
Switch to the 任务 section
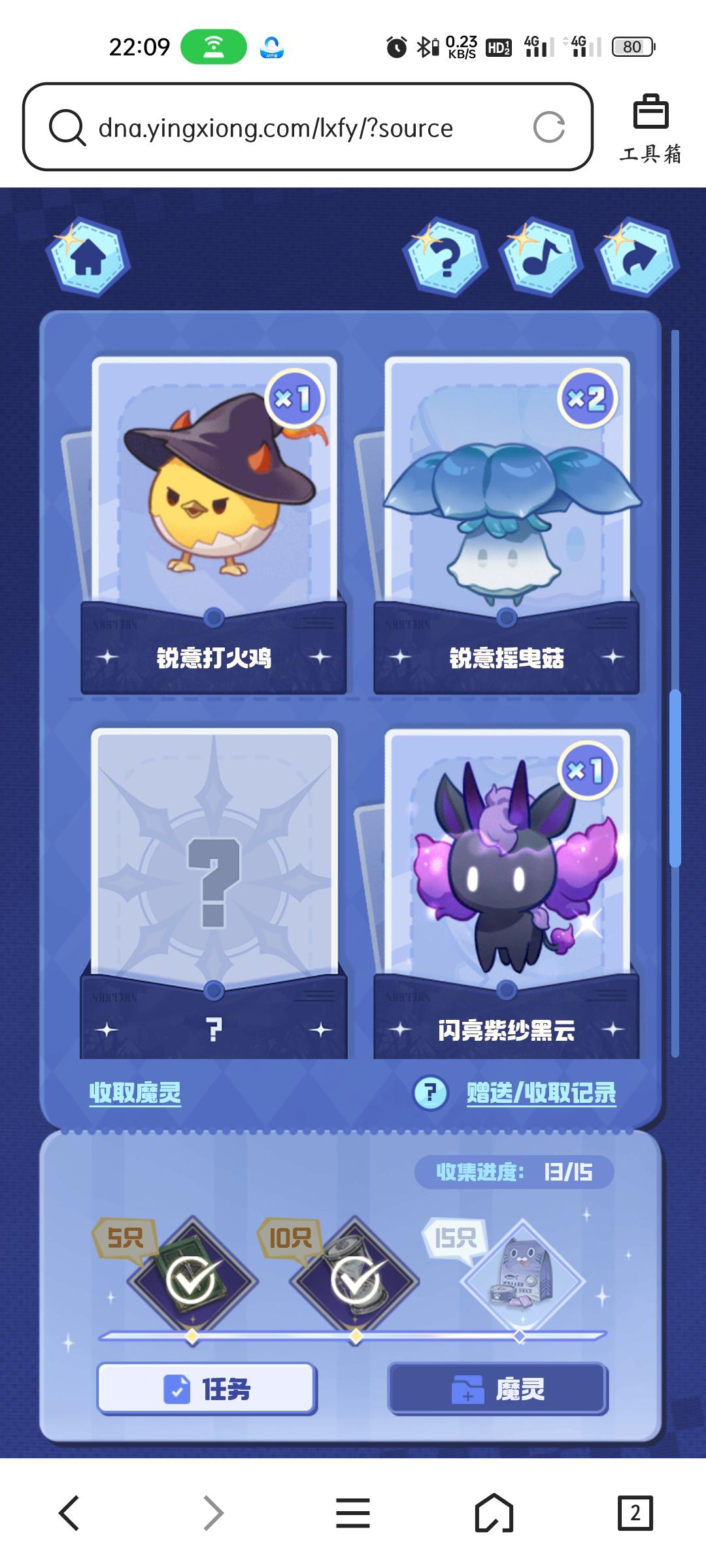[x=207, y=1388]
